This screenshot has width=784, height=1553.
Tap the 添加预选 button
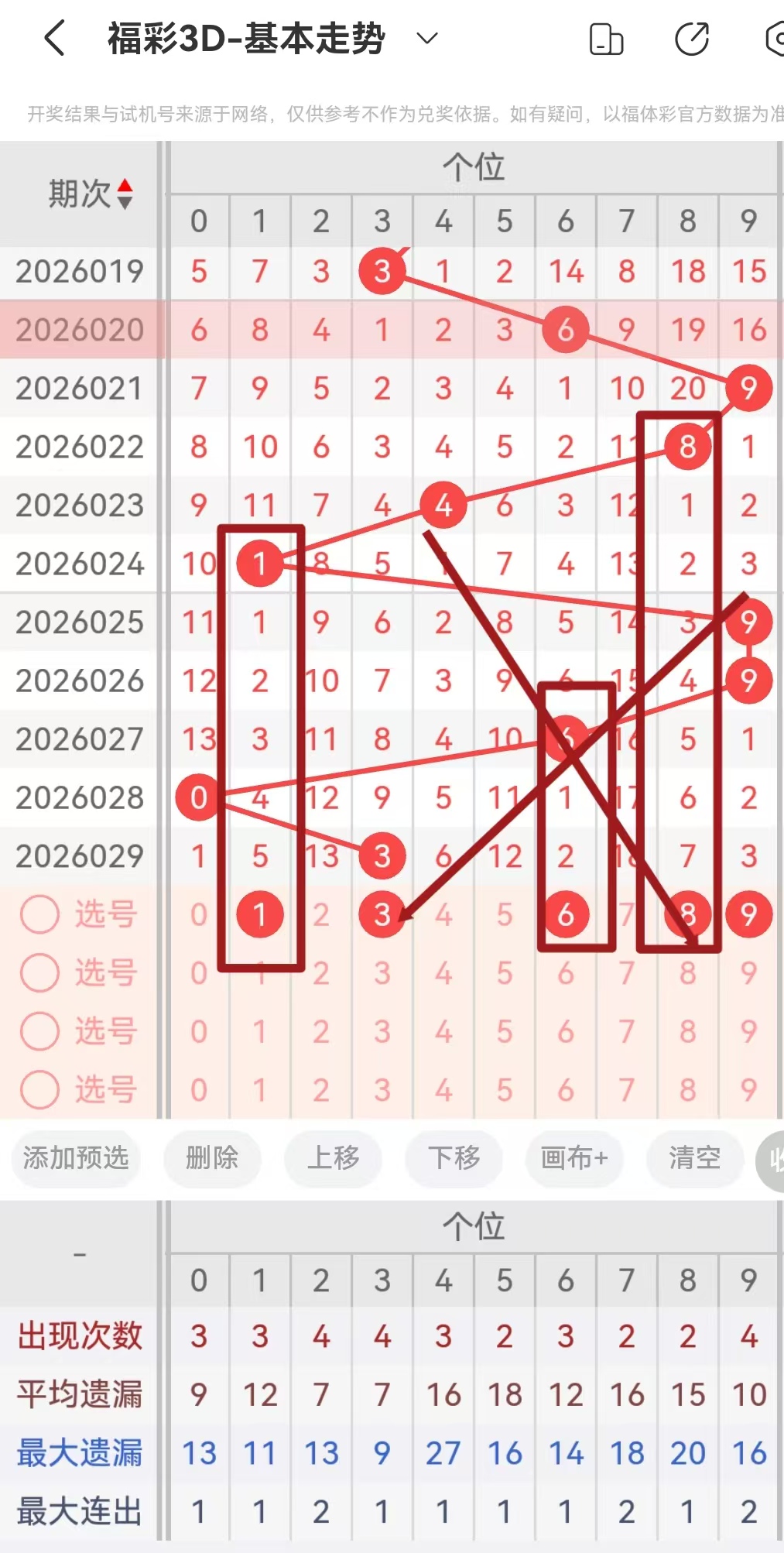pos(75,1158)
